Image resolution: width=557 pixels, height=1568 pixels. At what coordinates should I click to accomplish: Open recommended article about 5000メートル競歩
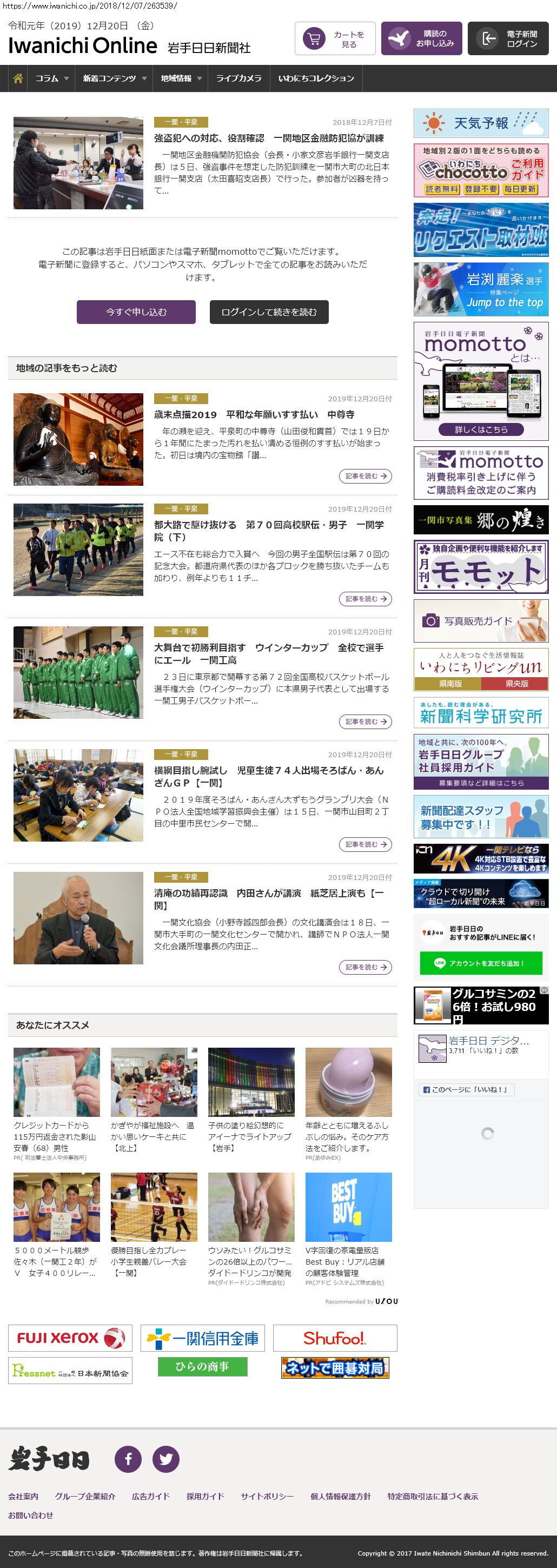[56, 1261]
